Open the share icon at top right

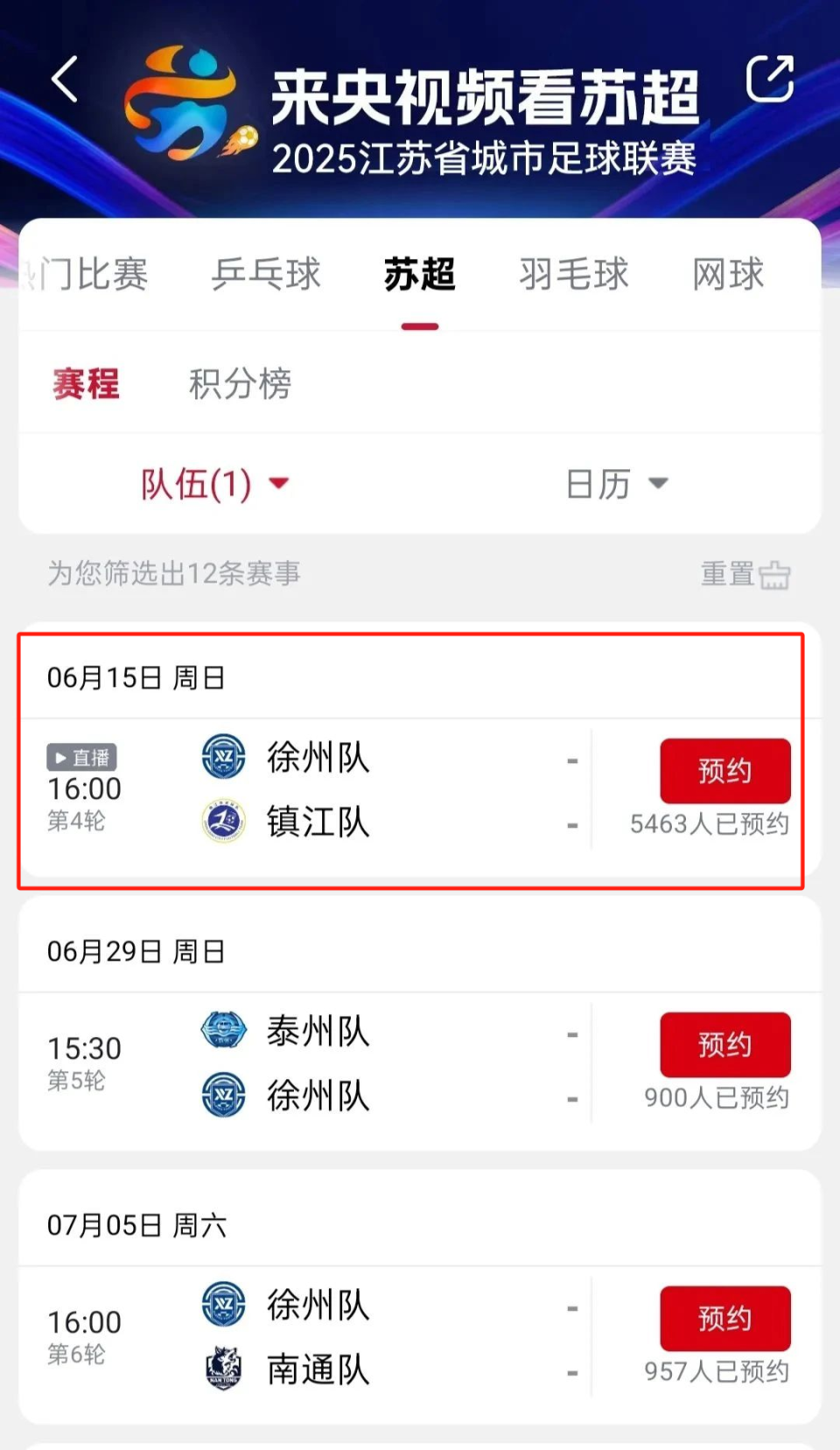(770, 80)
